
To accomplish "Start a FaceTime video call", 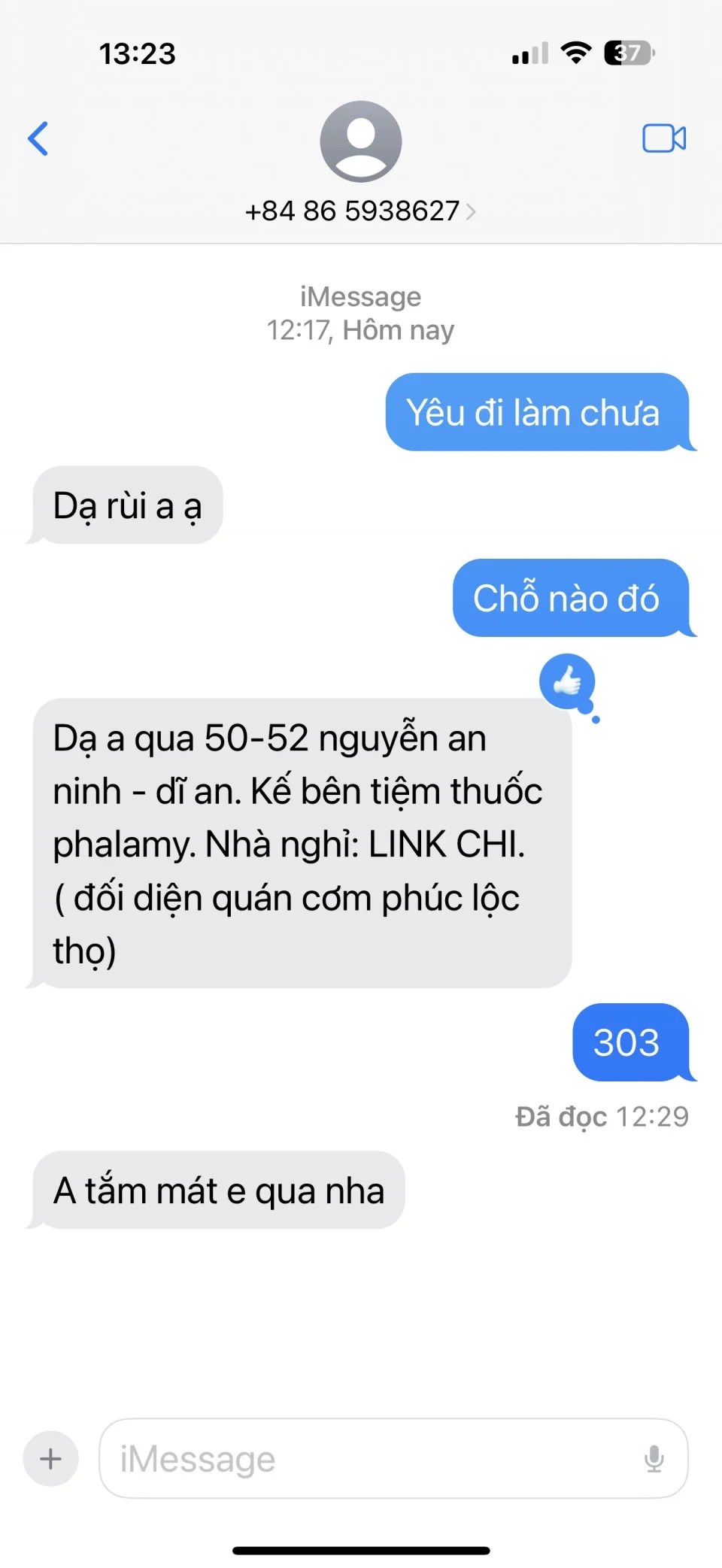I will pos(663,138).
